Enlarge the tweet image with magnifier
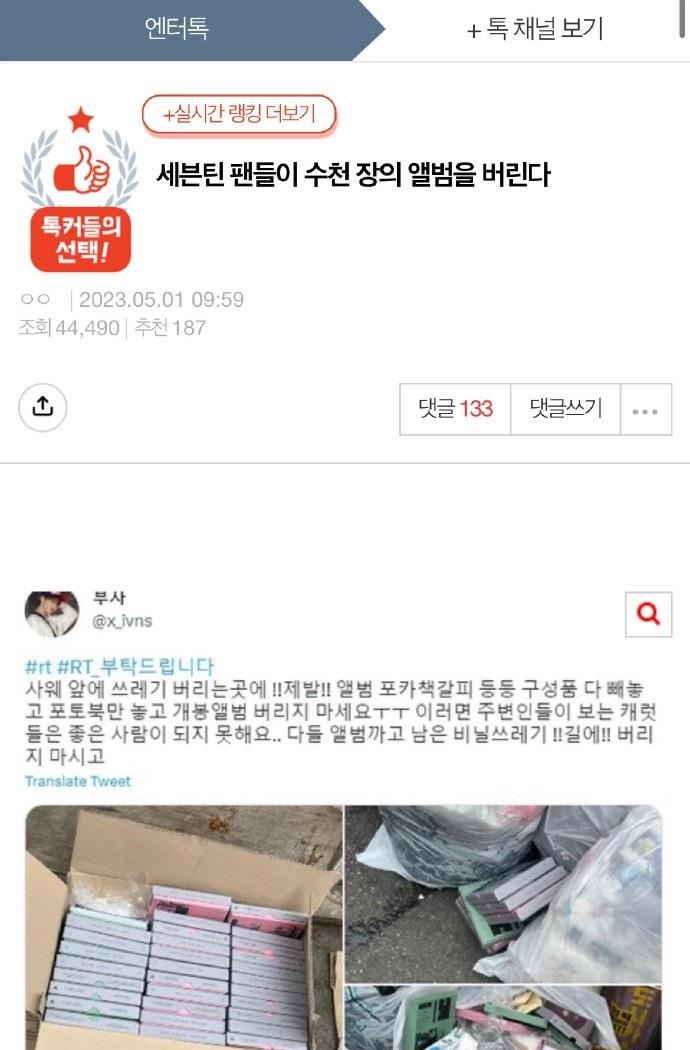This screenshot has width=690, height=1050. 648,614
